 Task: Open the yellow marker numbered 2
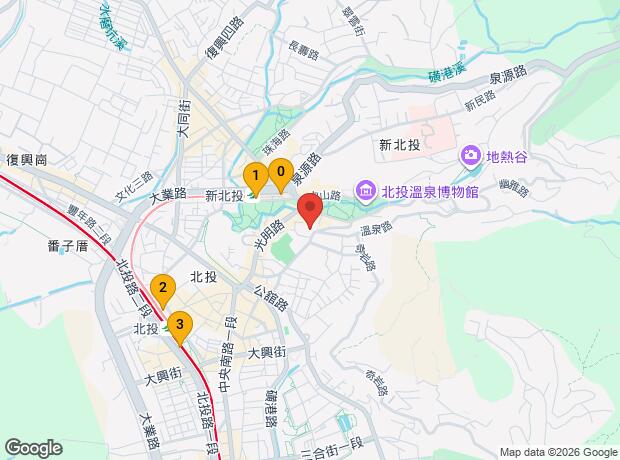coord(163,288)
